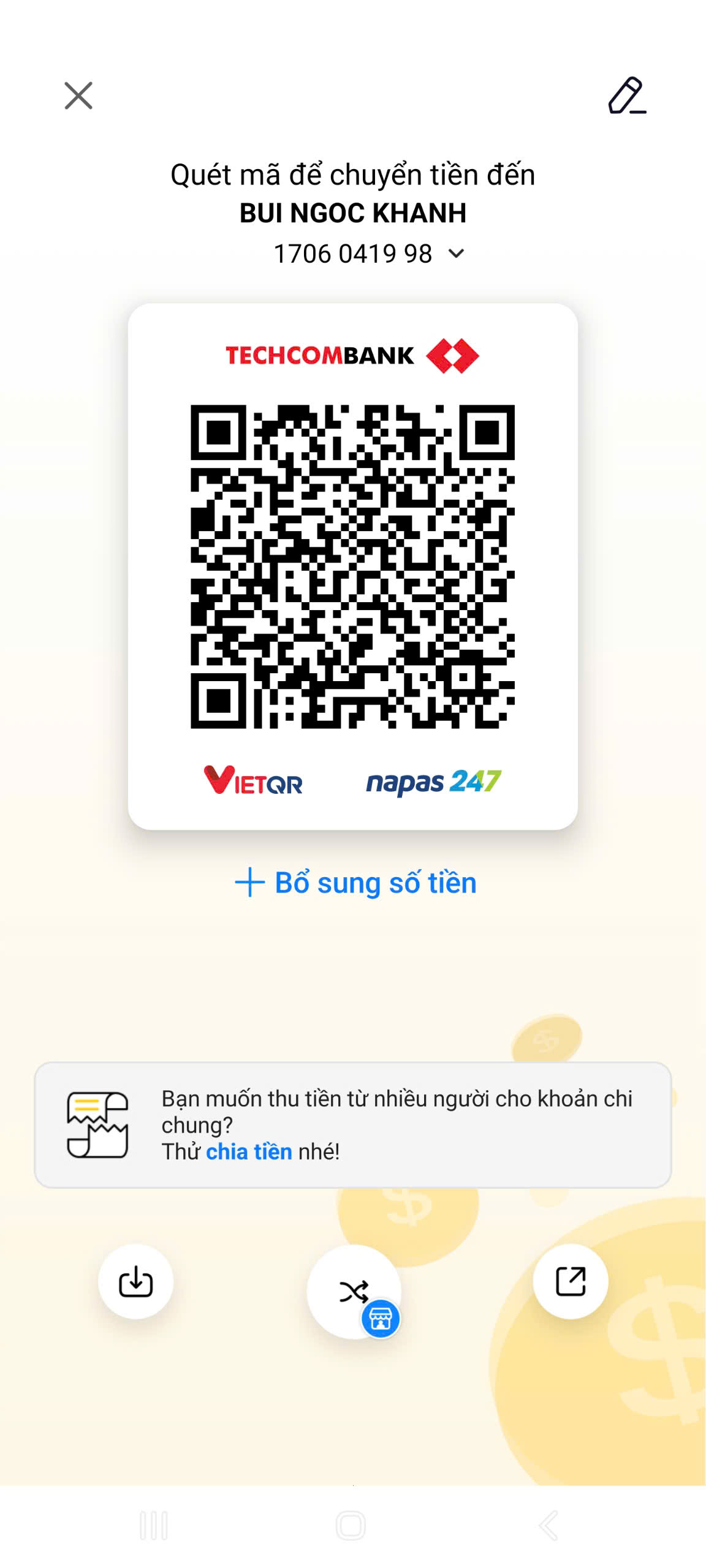Switch QR type with shuffle button
This screenshot has width=706, height=1568.
[x=354, y=1291]
